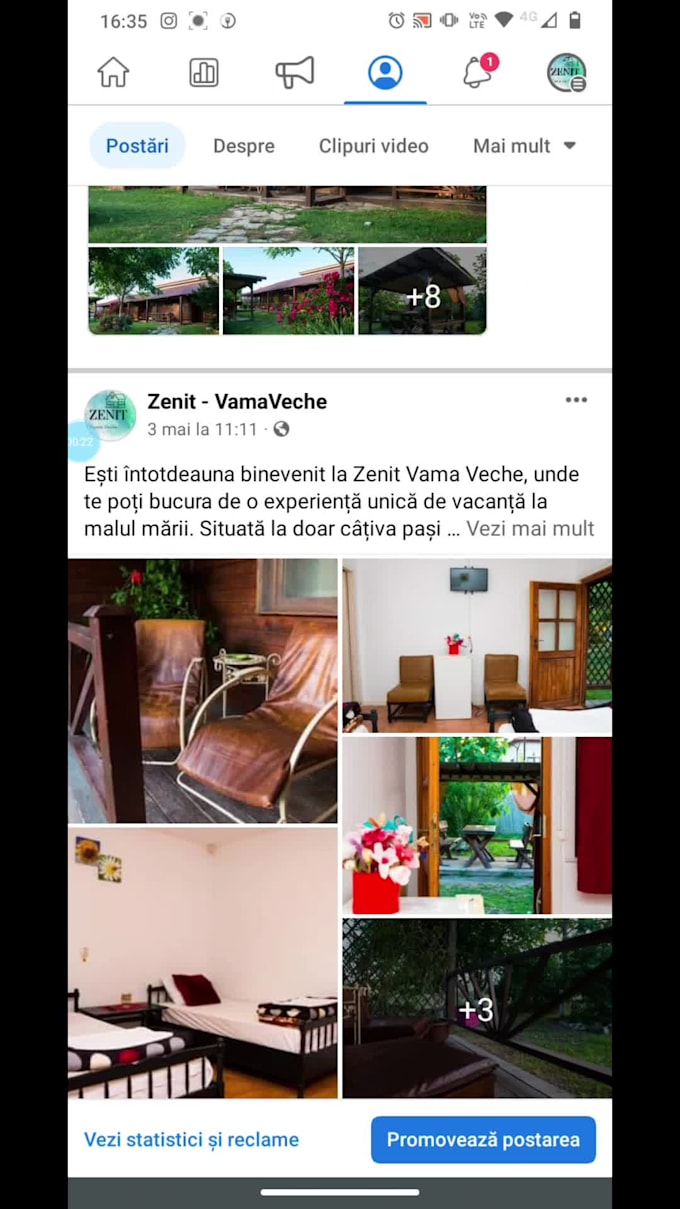Open Vezi statistici și reclame
The width and height of the screenshot is (680, 1209).
tap(191, 1140)
